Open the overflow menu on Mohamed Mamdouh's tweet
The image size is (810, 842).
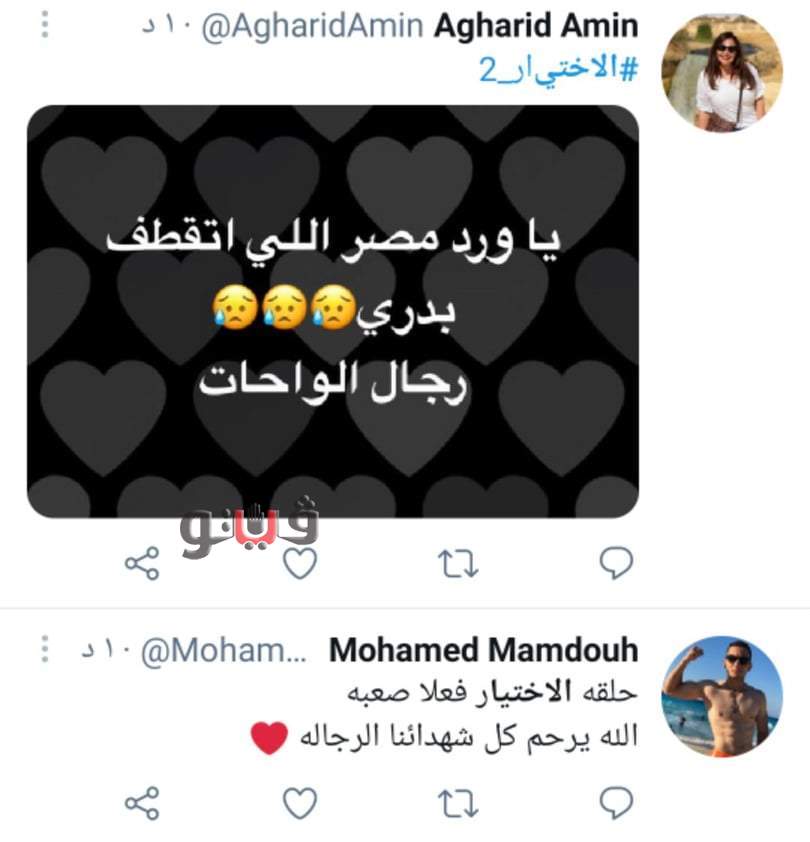[x=44, y=651]
